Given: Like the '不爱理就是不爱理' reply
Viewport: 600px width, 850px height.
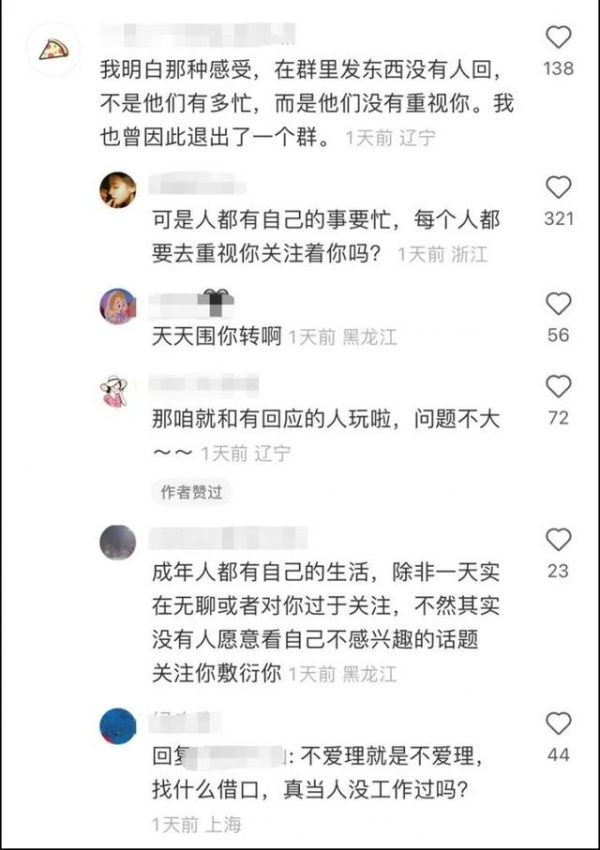Looking at the screenshot, I should click(558, 724).
